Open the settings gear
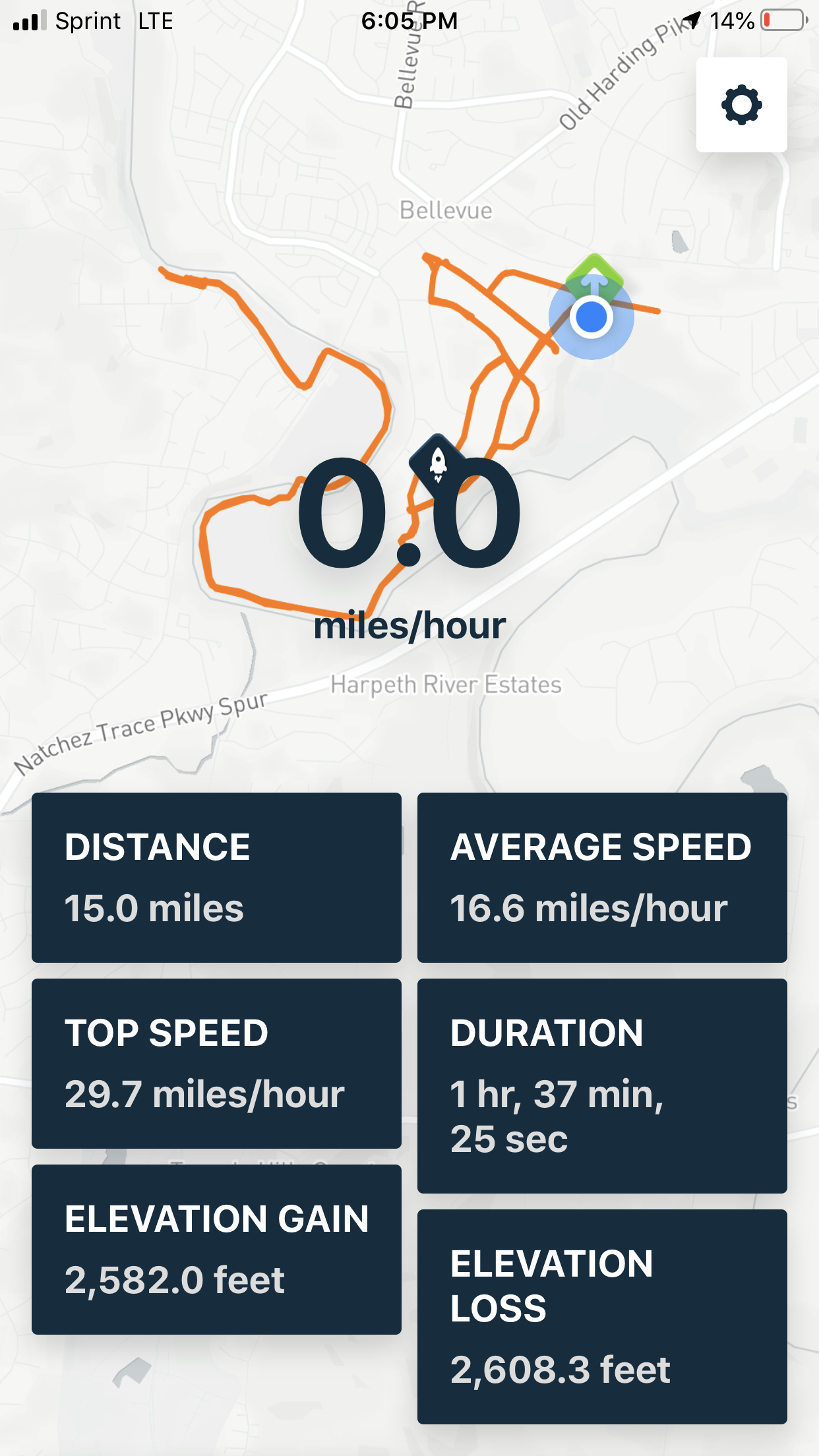This screenshot has height=1456, width=819. coord(741,105)
